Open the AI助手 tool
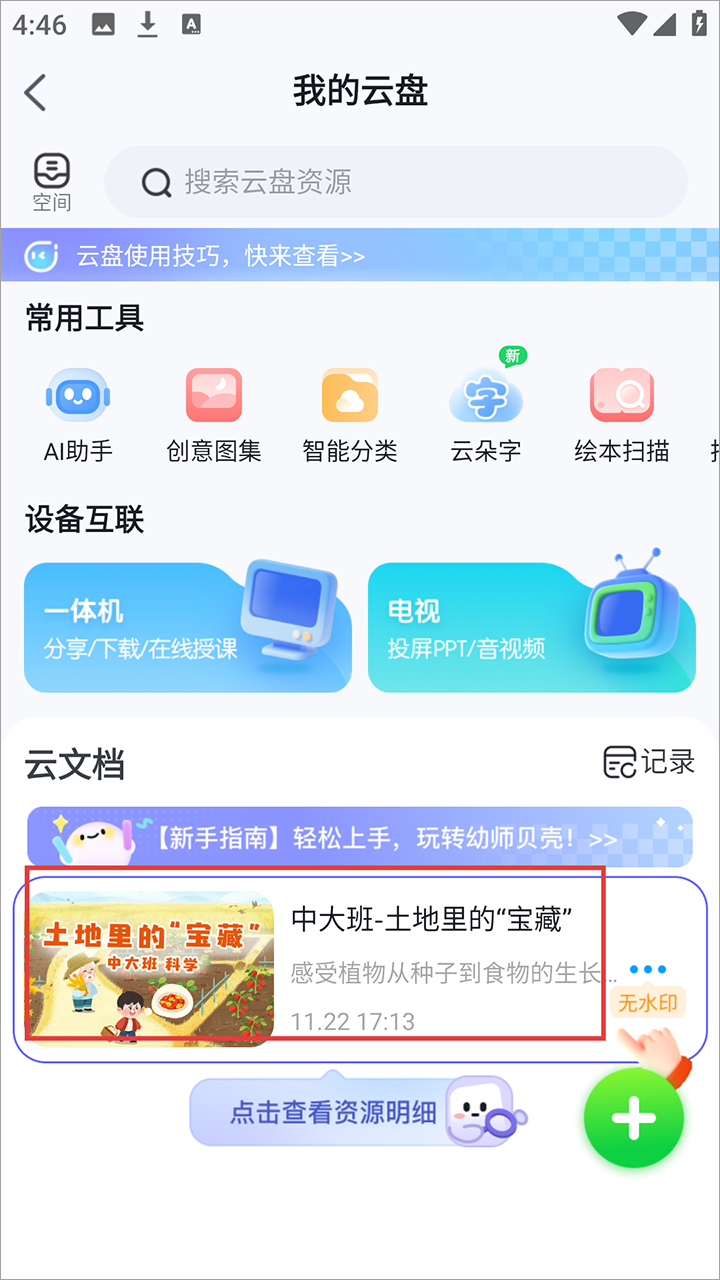This screenshot has height=1280, width=720. pos(78,414)
